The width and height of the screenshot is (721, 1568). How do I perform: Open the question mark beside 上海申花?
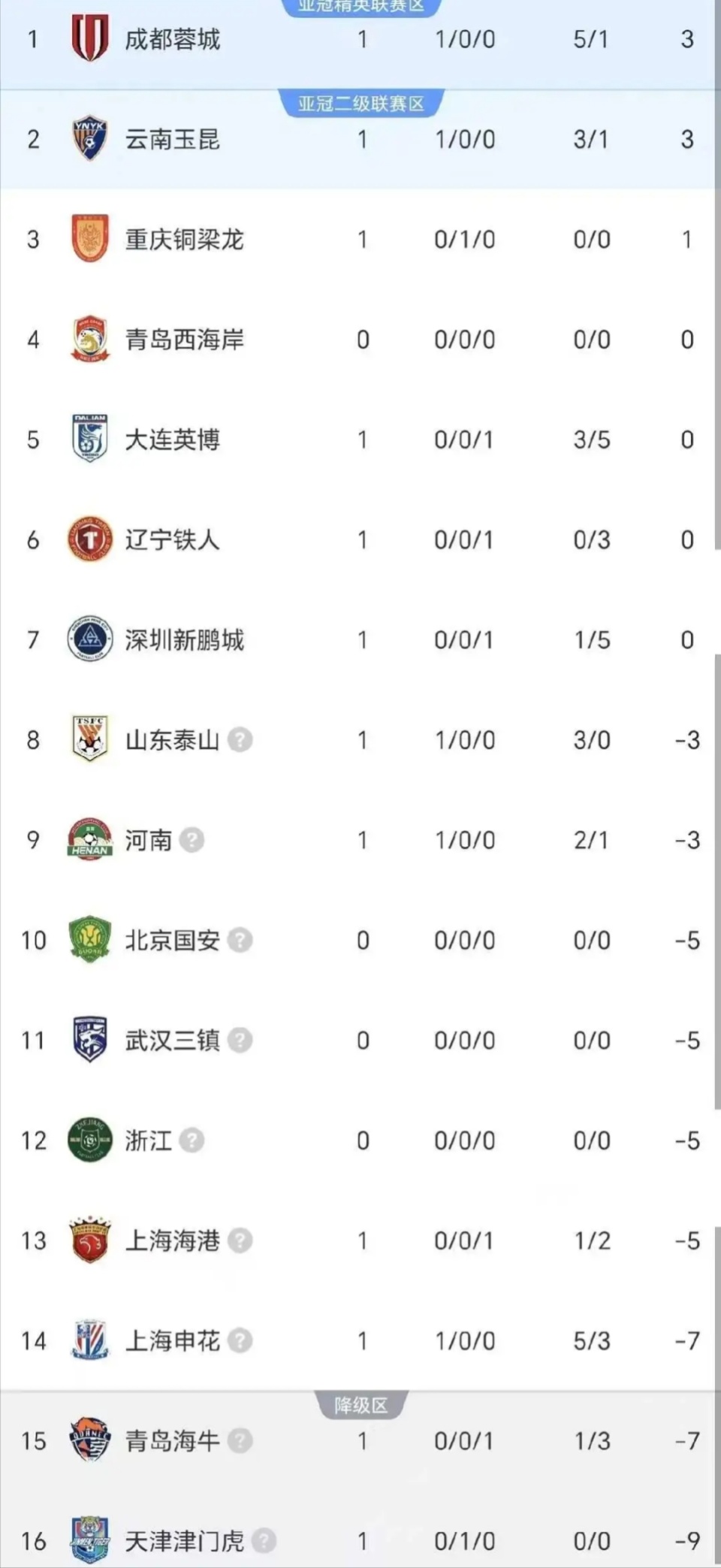[x=240, y=1340]
